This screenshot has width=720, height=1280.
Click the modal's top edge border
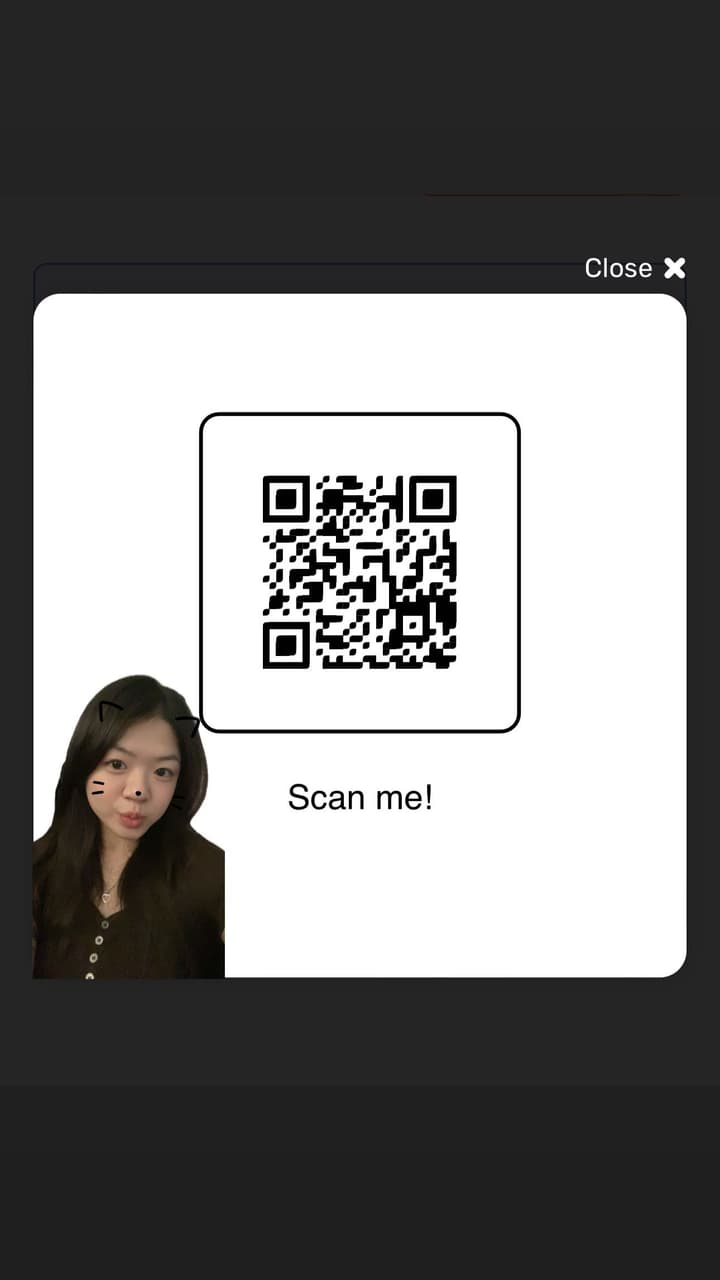click(360, 263)
